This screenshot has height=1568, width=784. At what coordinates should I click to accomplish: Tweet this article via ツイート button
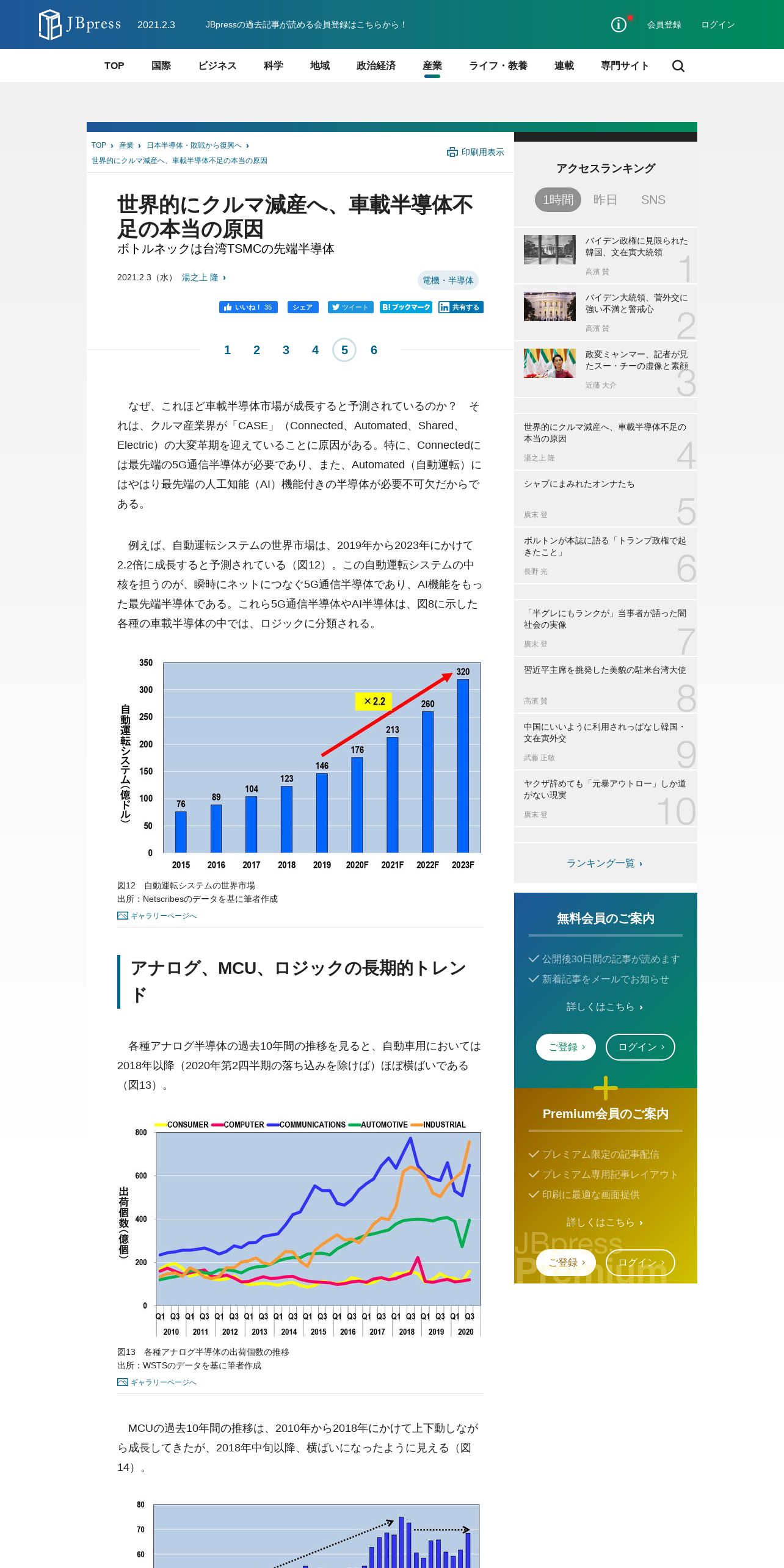350,307
